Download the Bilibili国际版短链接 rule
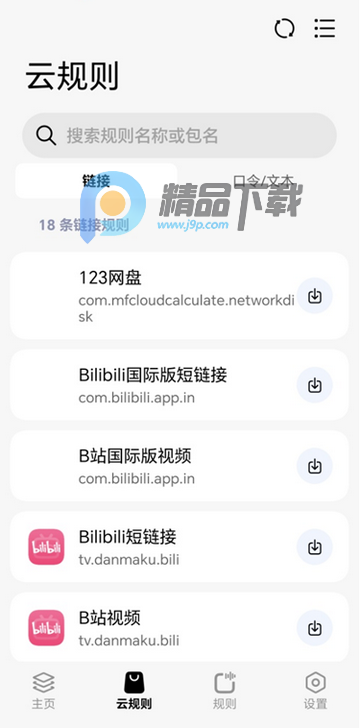This screenshot has width=360, height=728. [315, 385]
